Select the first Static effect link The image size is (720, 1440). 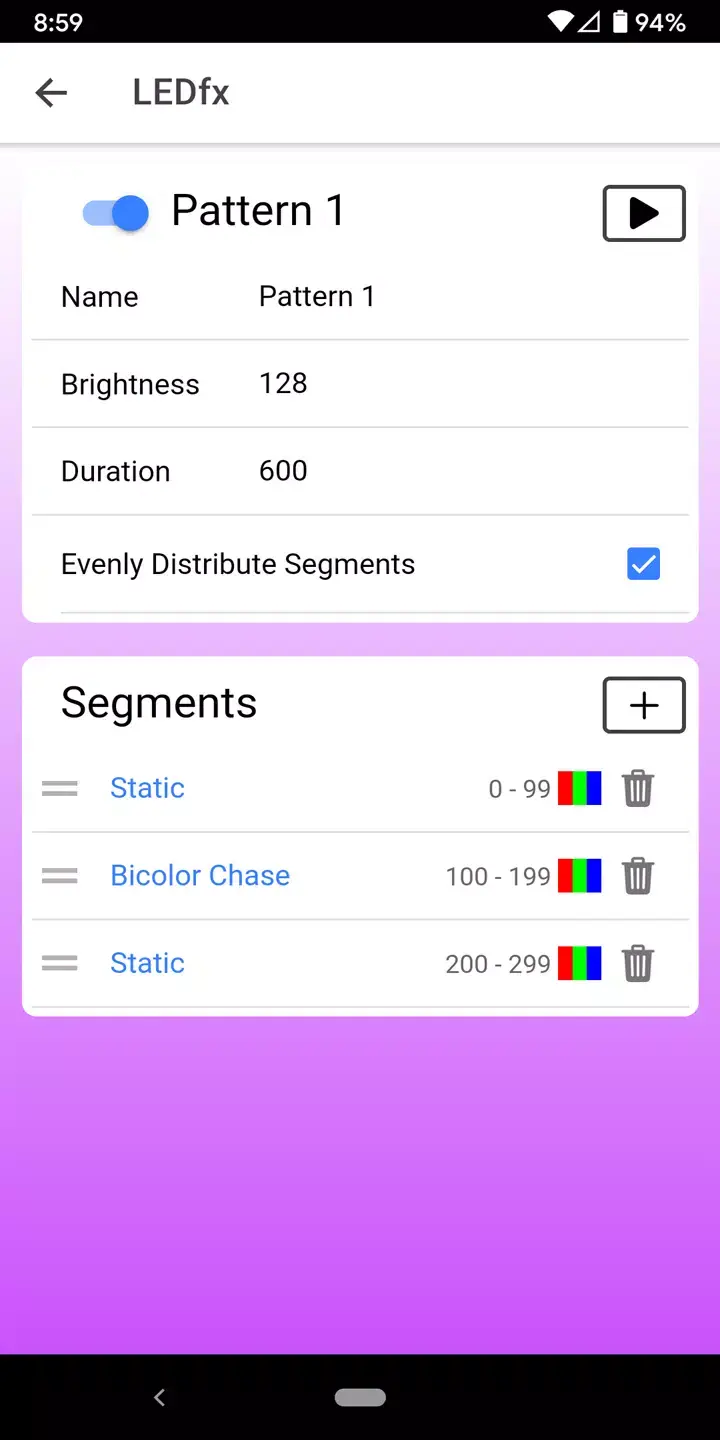pos(147,788)
